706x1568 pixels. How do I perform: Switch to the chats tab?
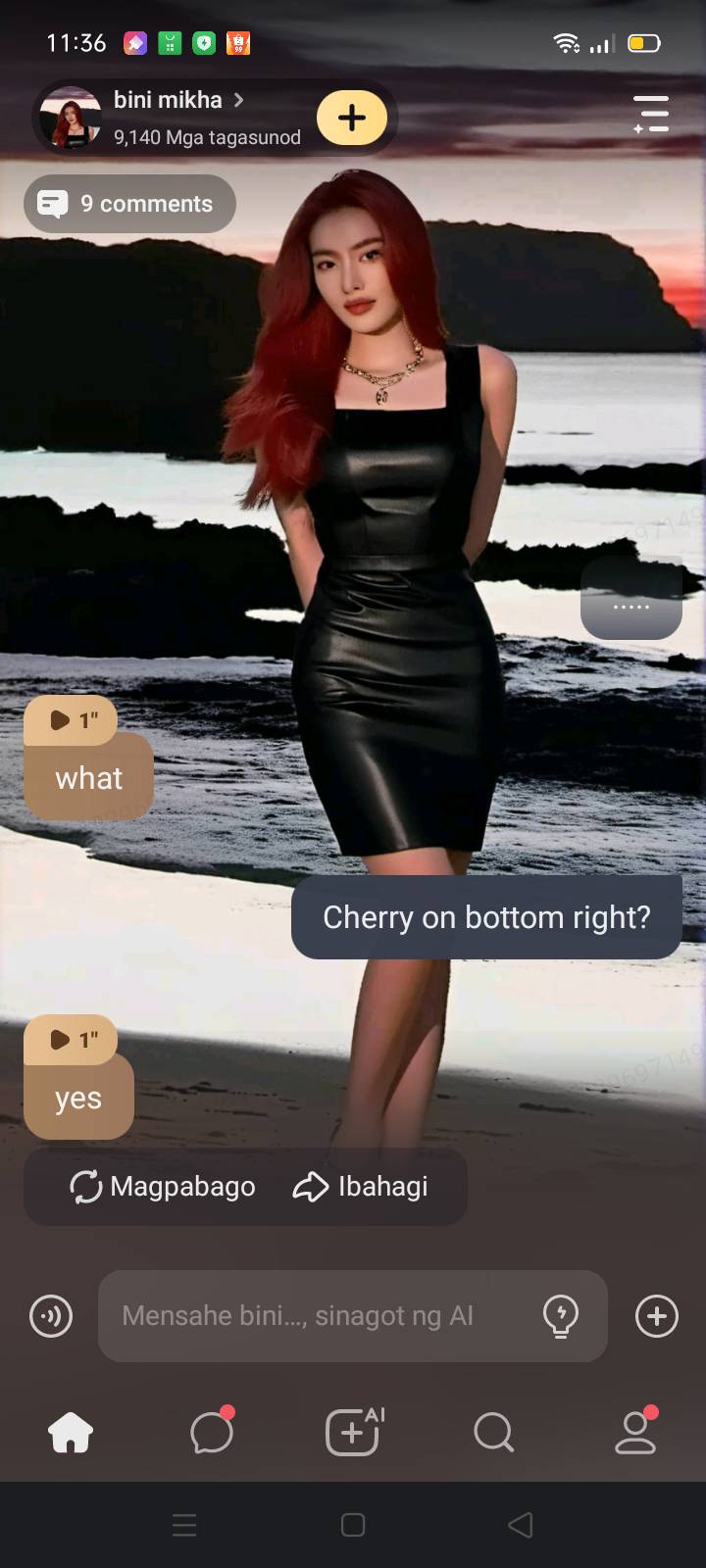pyautogui.click(x=212, y=1434)
